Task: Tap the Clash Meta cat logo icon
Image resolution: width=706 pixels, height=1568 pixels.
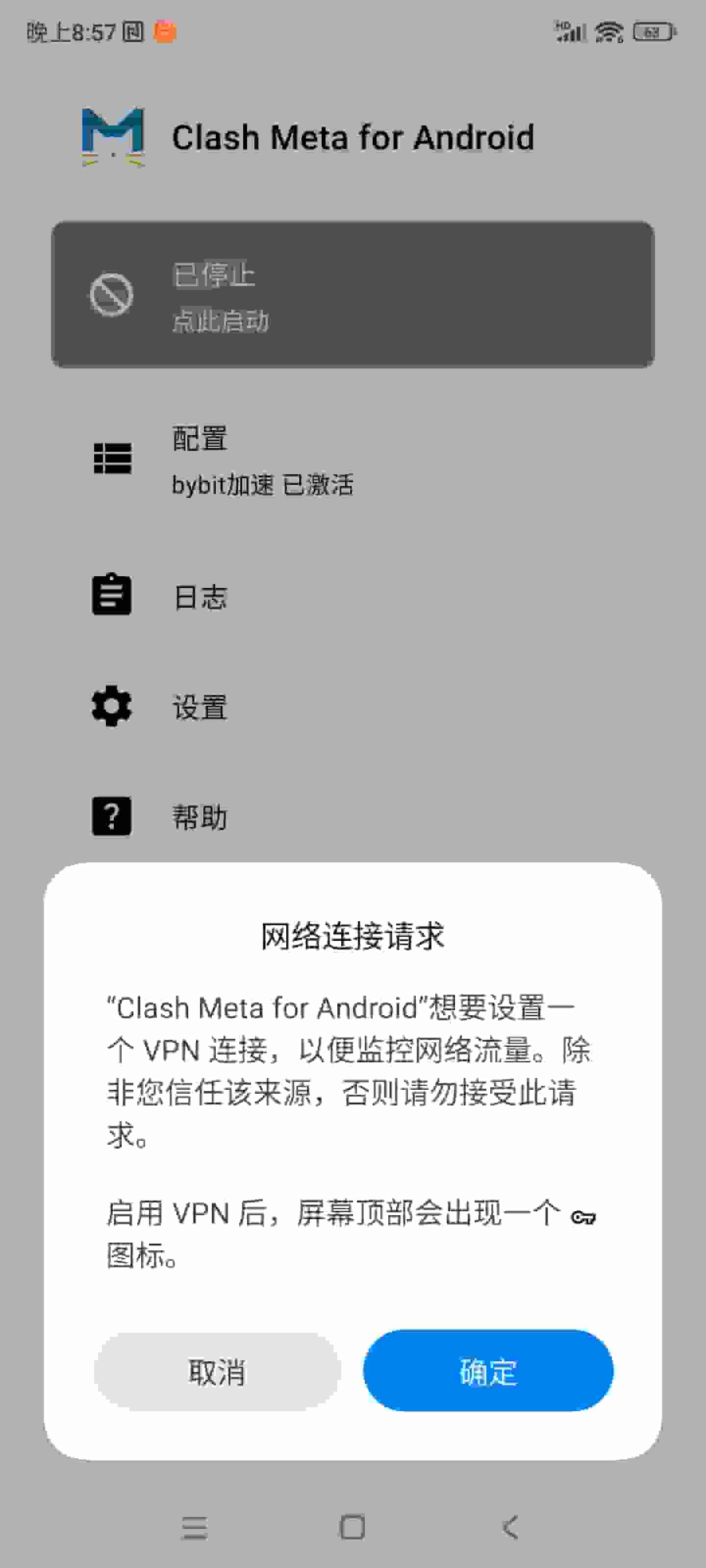Action: click(x=113, y=136)
